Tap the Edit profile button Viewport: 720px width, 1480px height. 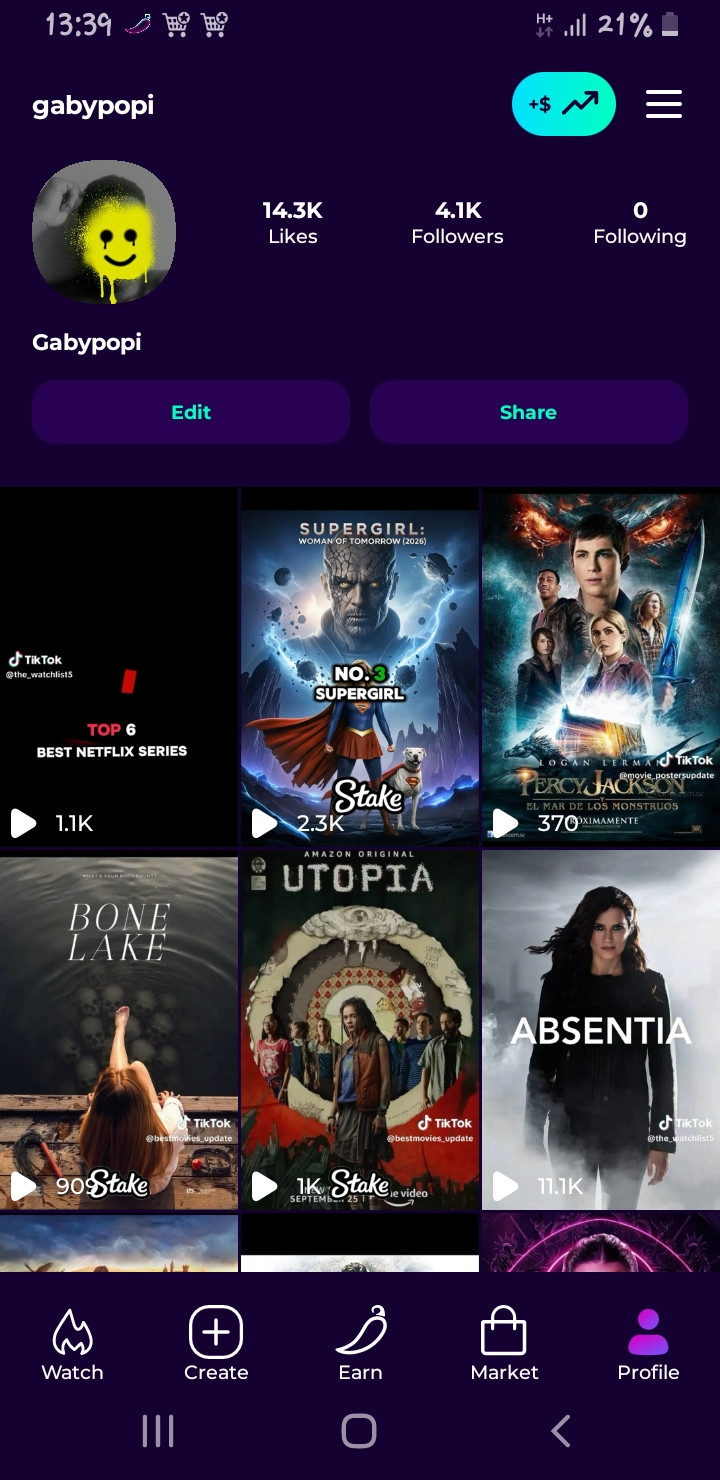click(x=191, y=412)
